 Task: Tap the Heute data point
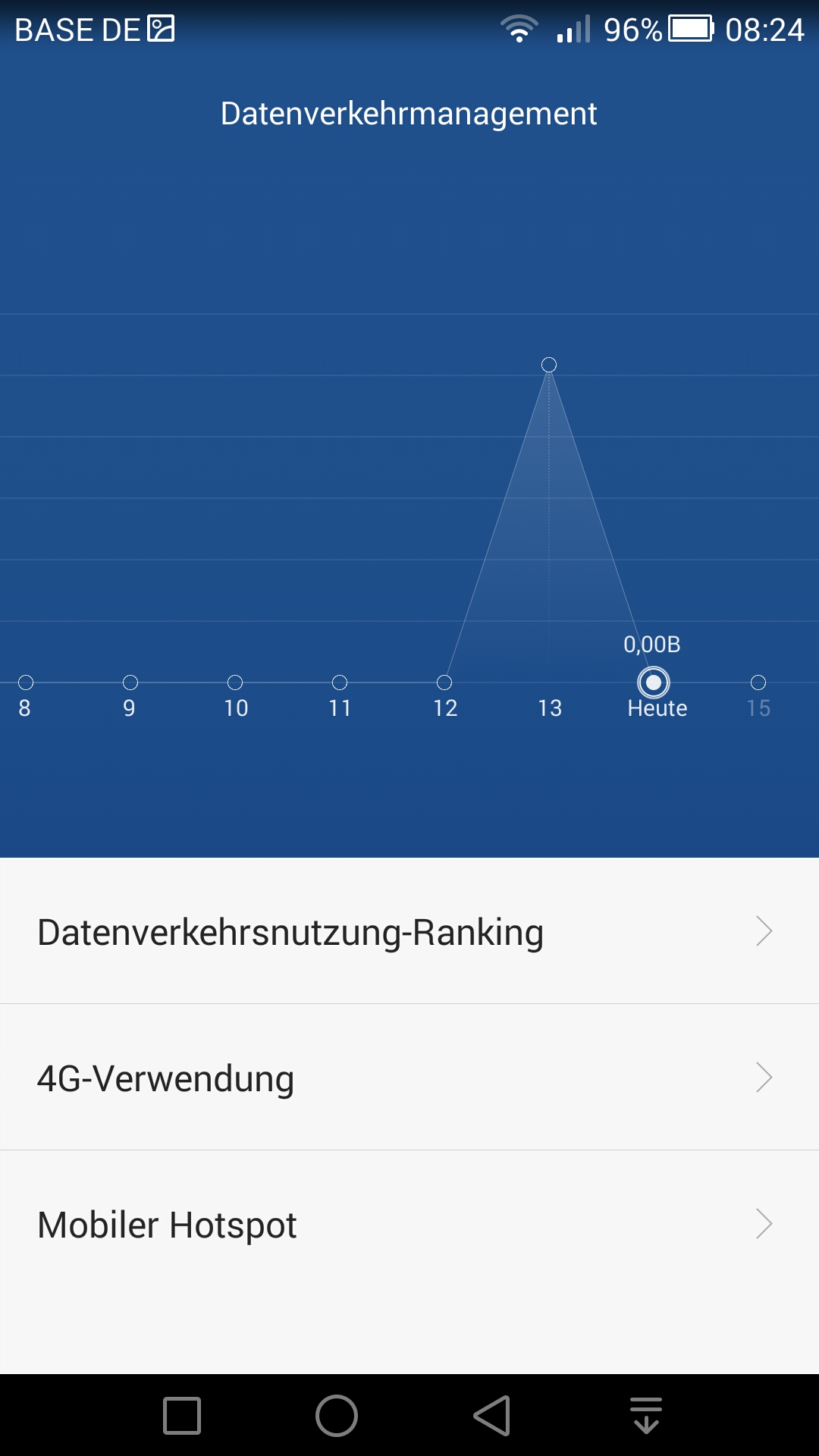click(654, 682)
